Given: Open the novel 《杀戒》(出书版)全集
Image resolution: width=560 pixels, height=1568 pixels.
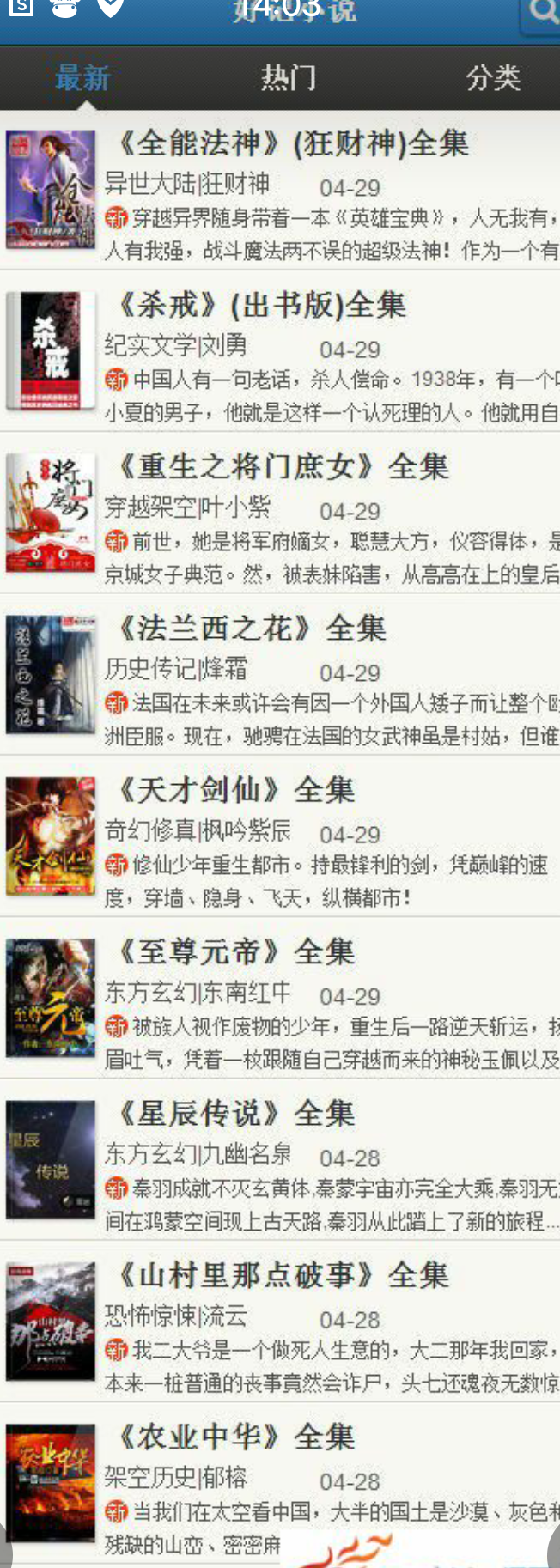Looking at the screenshot, I should coord(260,305).
